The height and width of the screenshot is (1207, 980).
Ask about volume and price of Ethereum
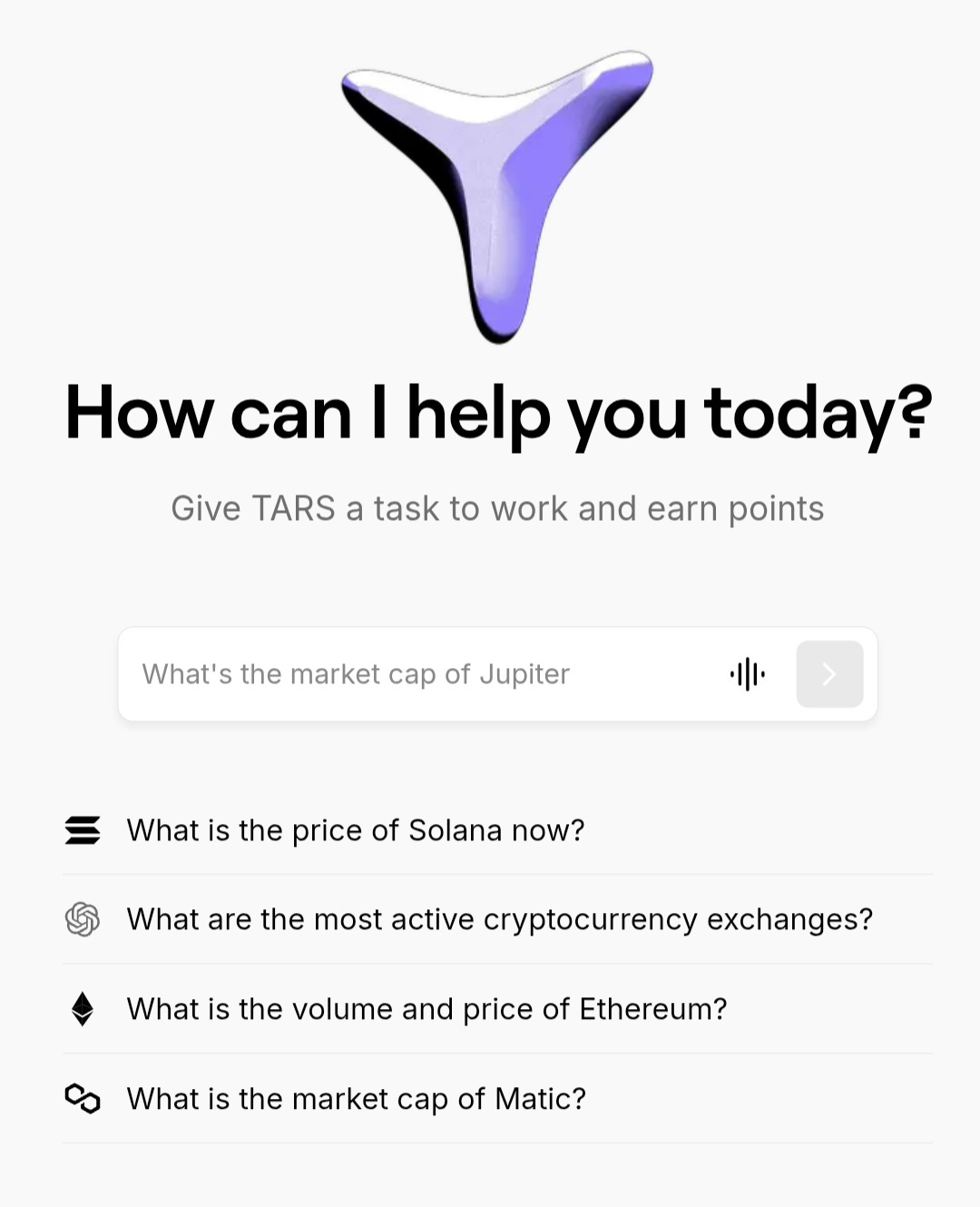click(x=497, y=1009)
